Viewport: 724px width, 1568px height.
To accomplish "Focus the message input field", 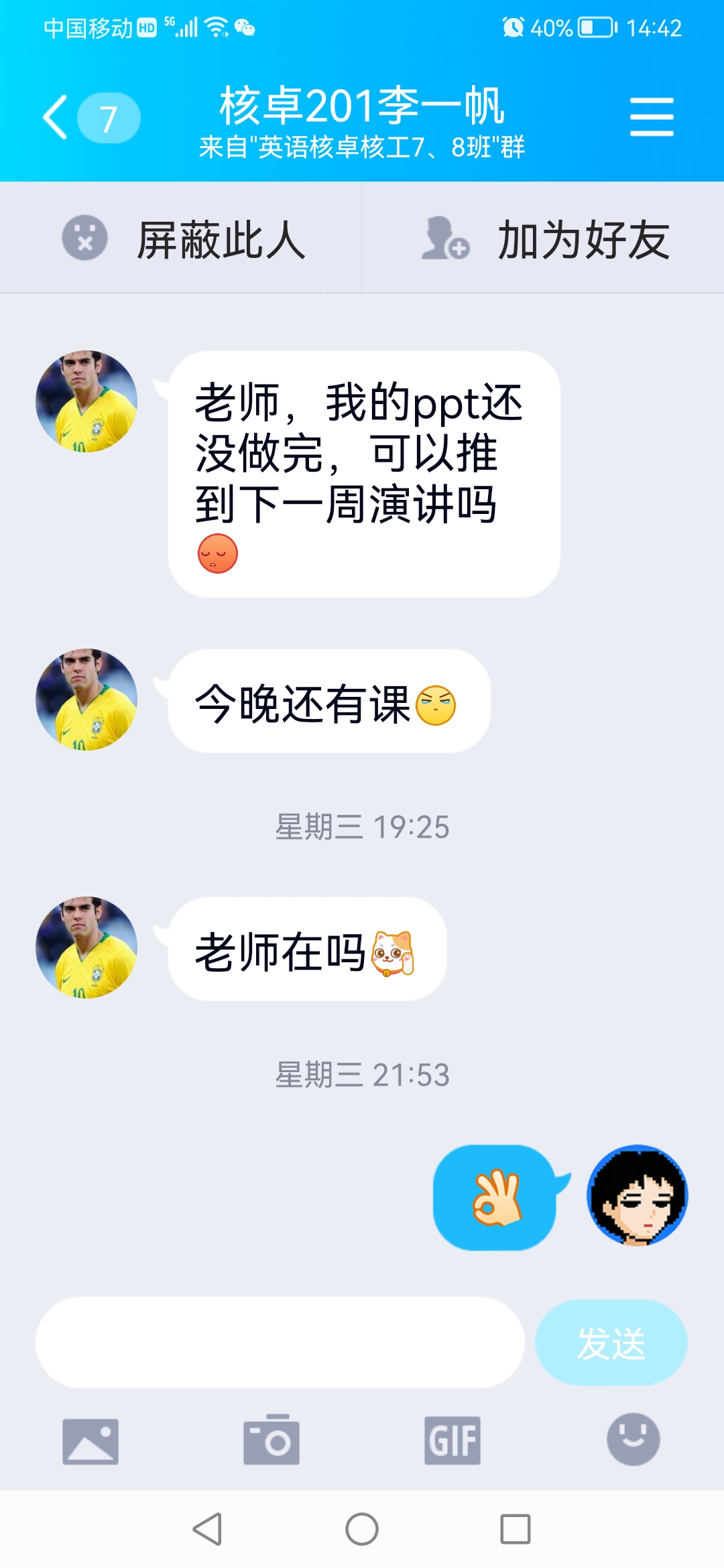I will click(280, 1342).
